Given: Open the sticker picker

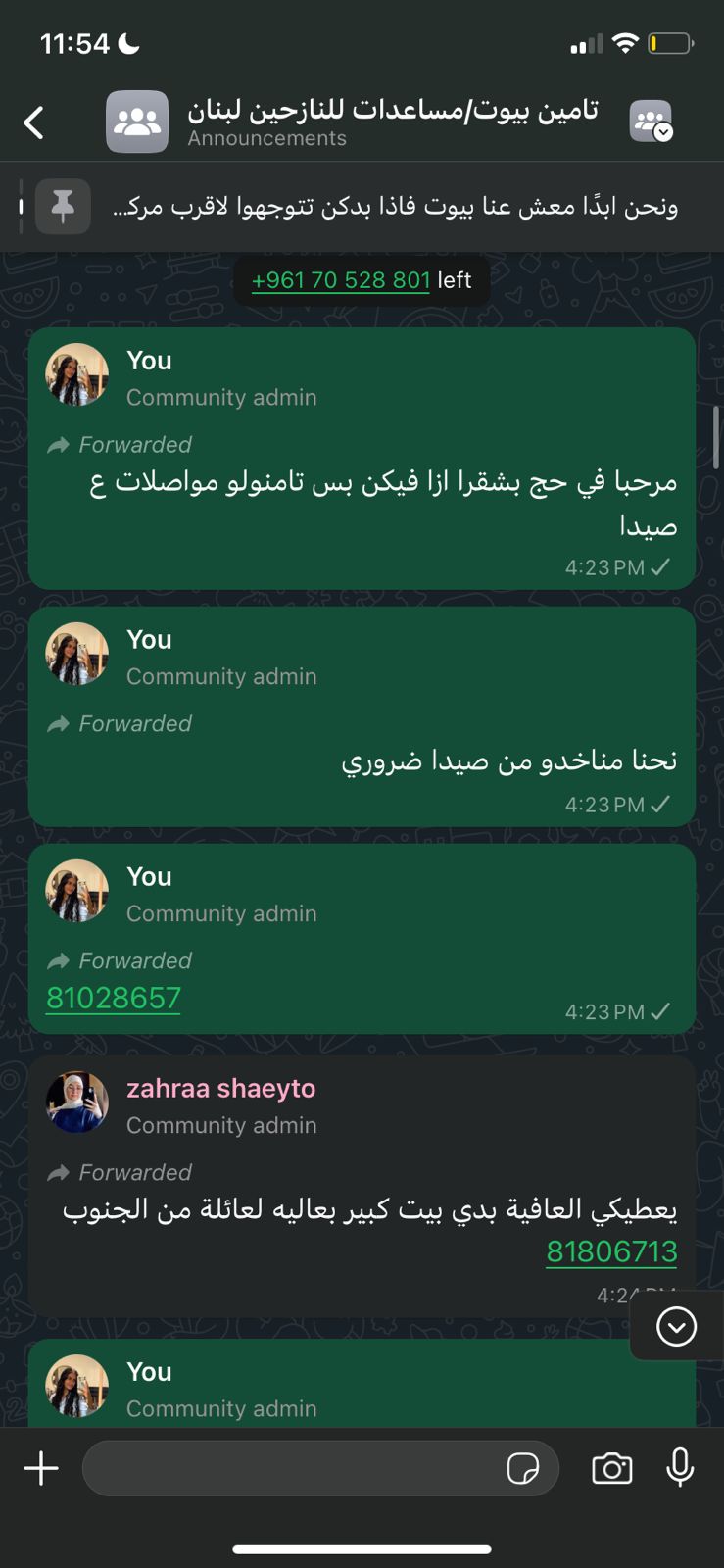Looking at the screenshot, I should click(x=523, y=1468).
